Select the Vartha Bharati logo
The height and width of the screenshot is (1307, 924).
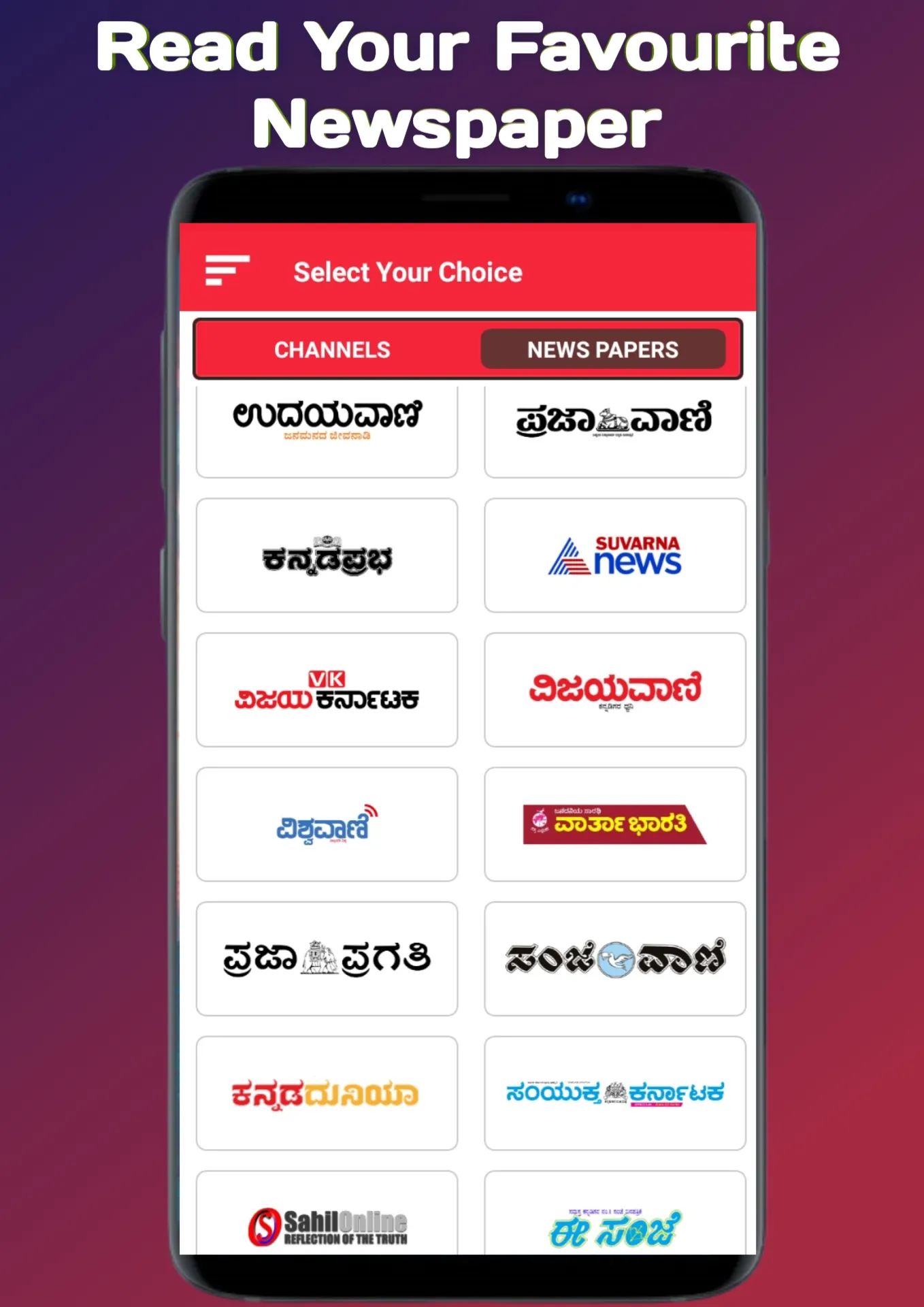(x=614, y=824)
